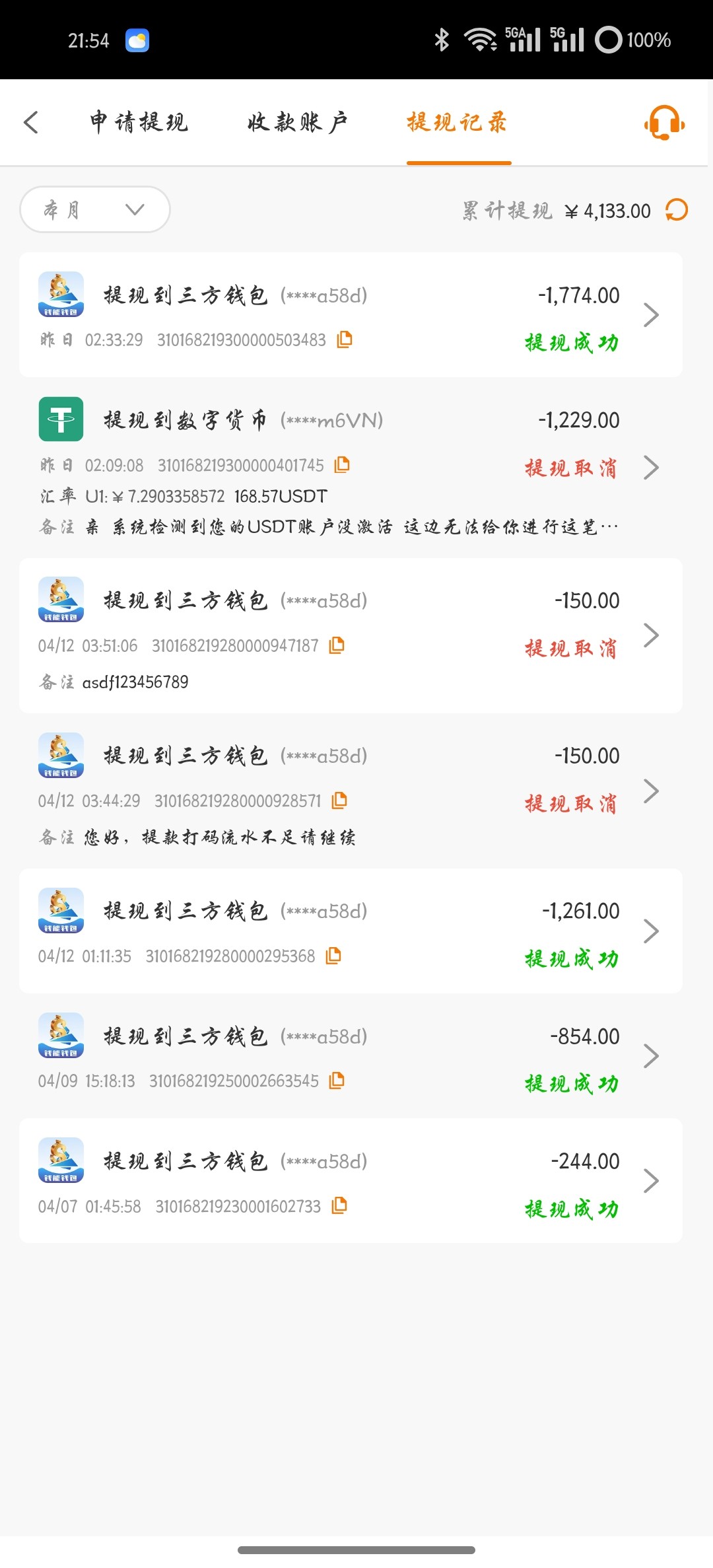Viewport: 713px width, 1568px height.
Task: Select the 提现记录 tab
Action: [x=458, y=122]
